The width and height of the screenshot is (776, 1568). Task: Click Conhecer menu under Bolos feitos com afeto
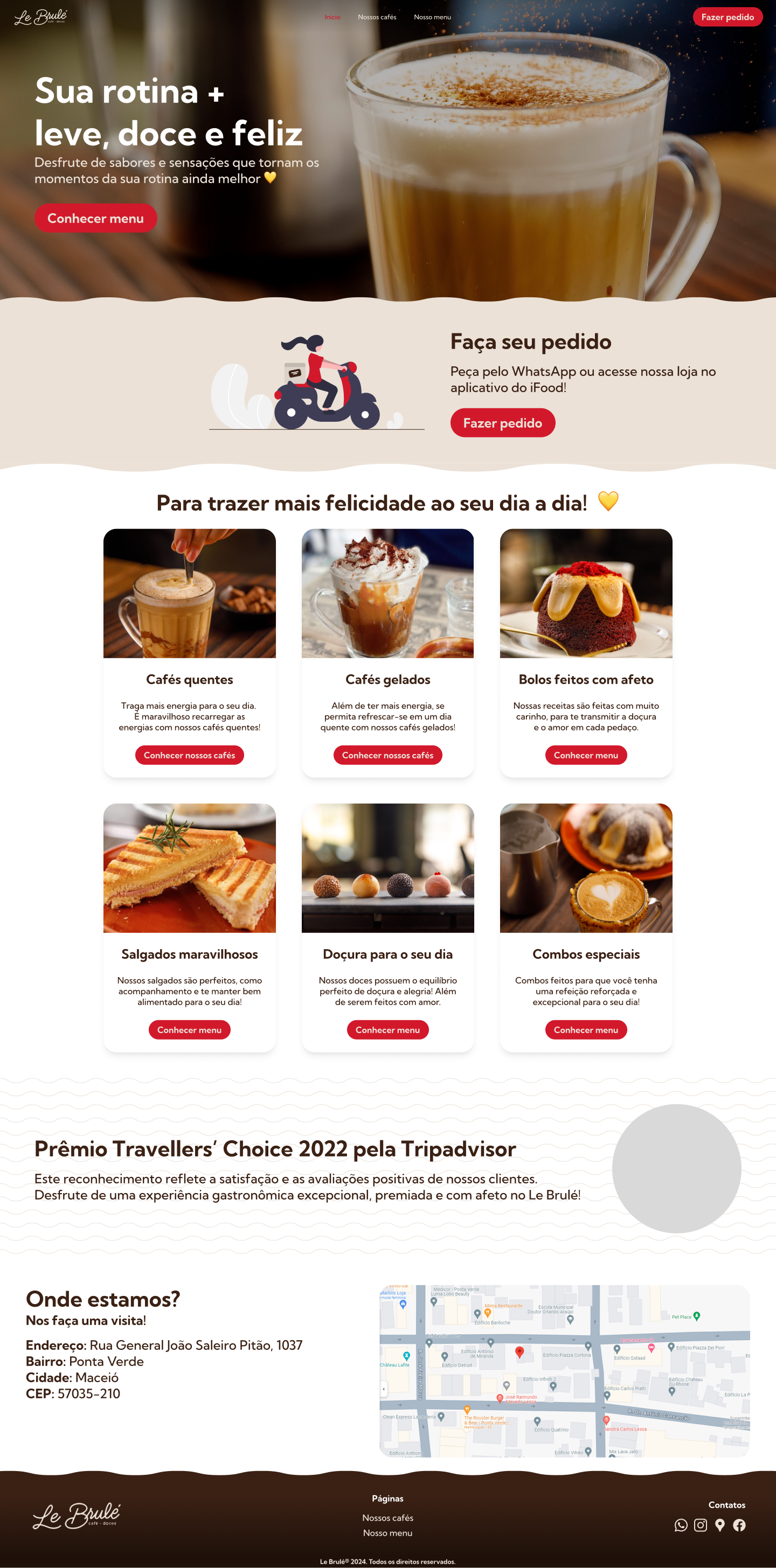pos(586,755)
